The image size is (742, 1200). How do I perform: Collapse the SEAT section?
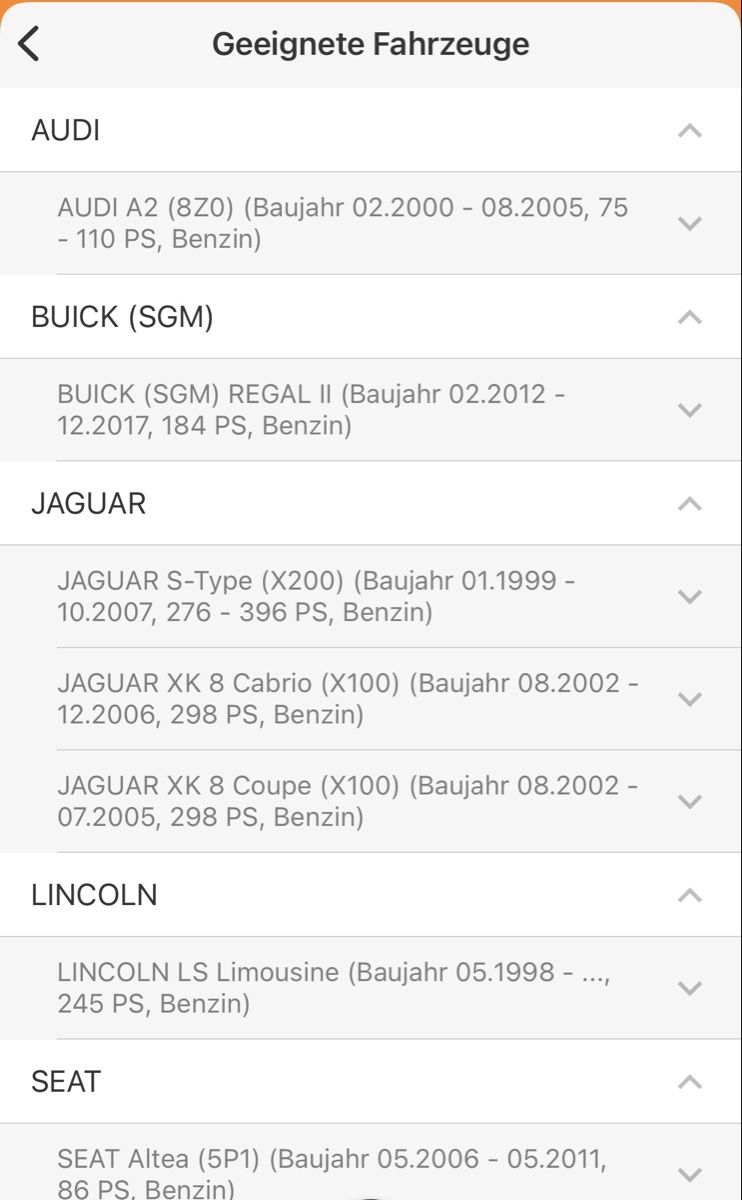[689, 1081]
